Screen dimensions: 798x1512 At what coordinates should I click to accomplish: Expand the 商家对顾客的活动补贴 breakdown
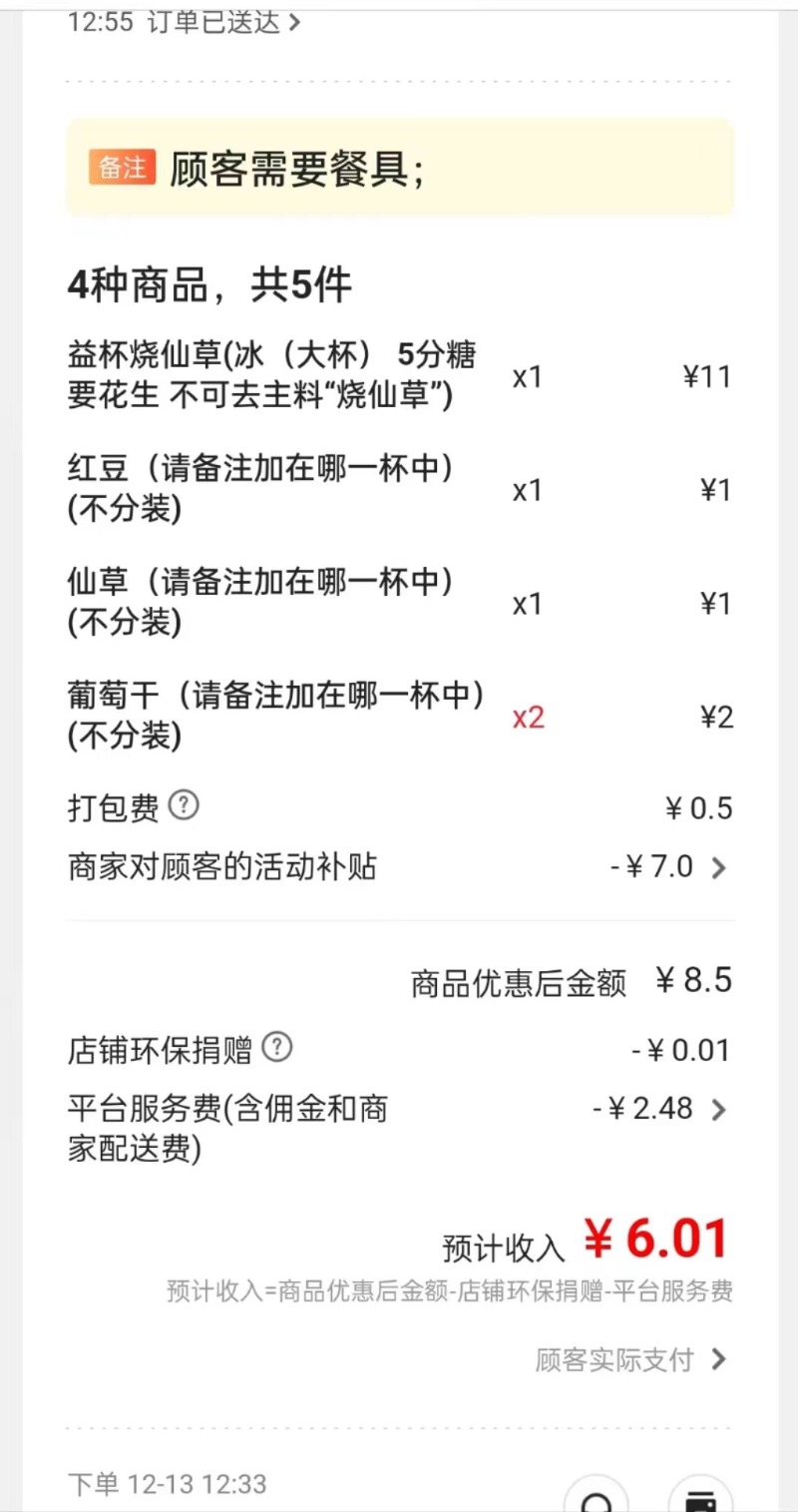coord(718,867)
